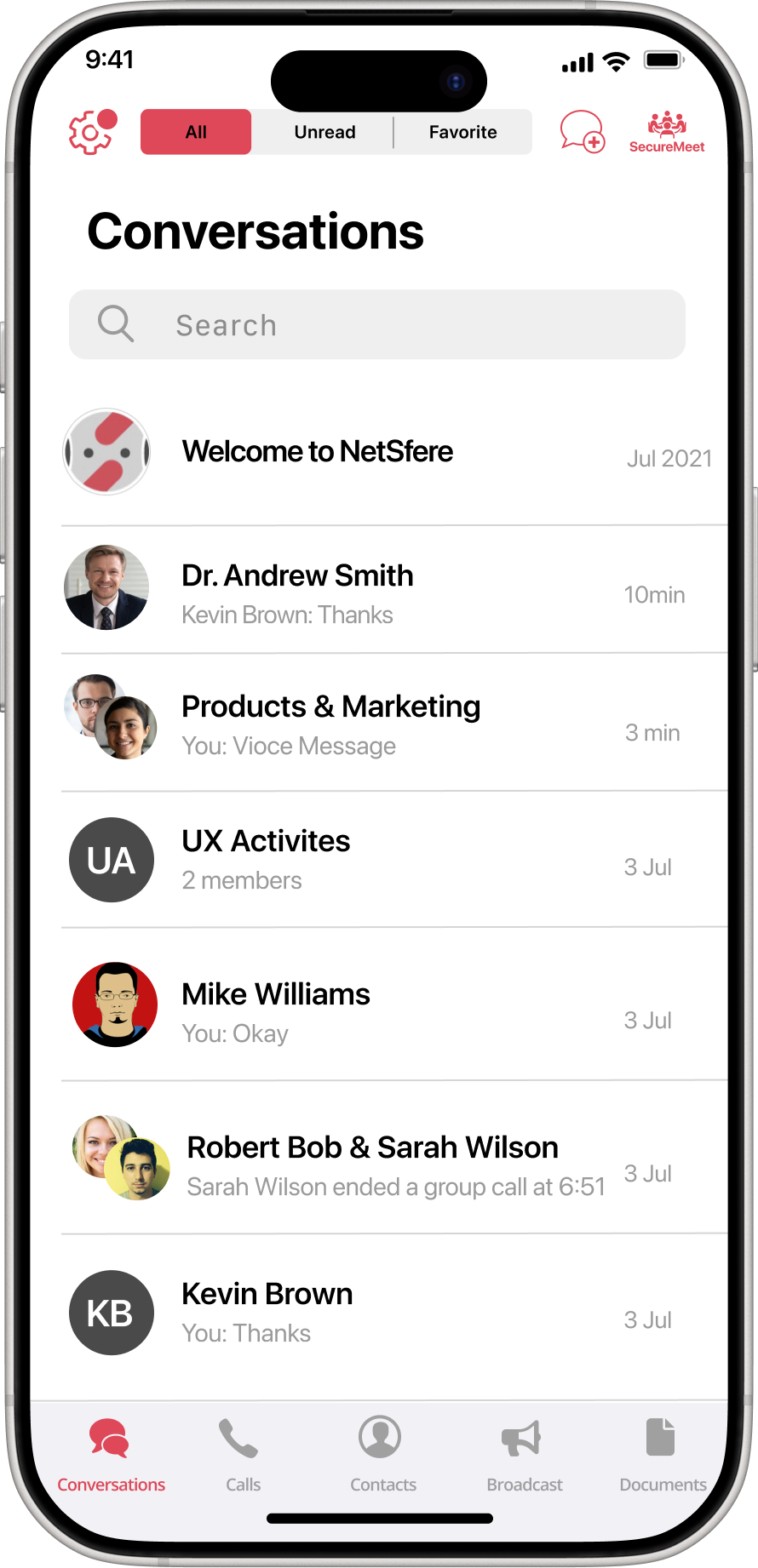Show Favorite conversations

[x=462, y=132]
